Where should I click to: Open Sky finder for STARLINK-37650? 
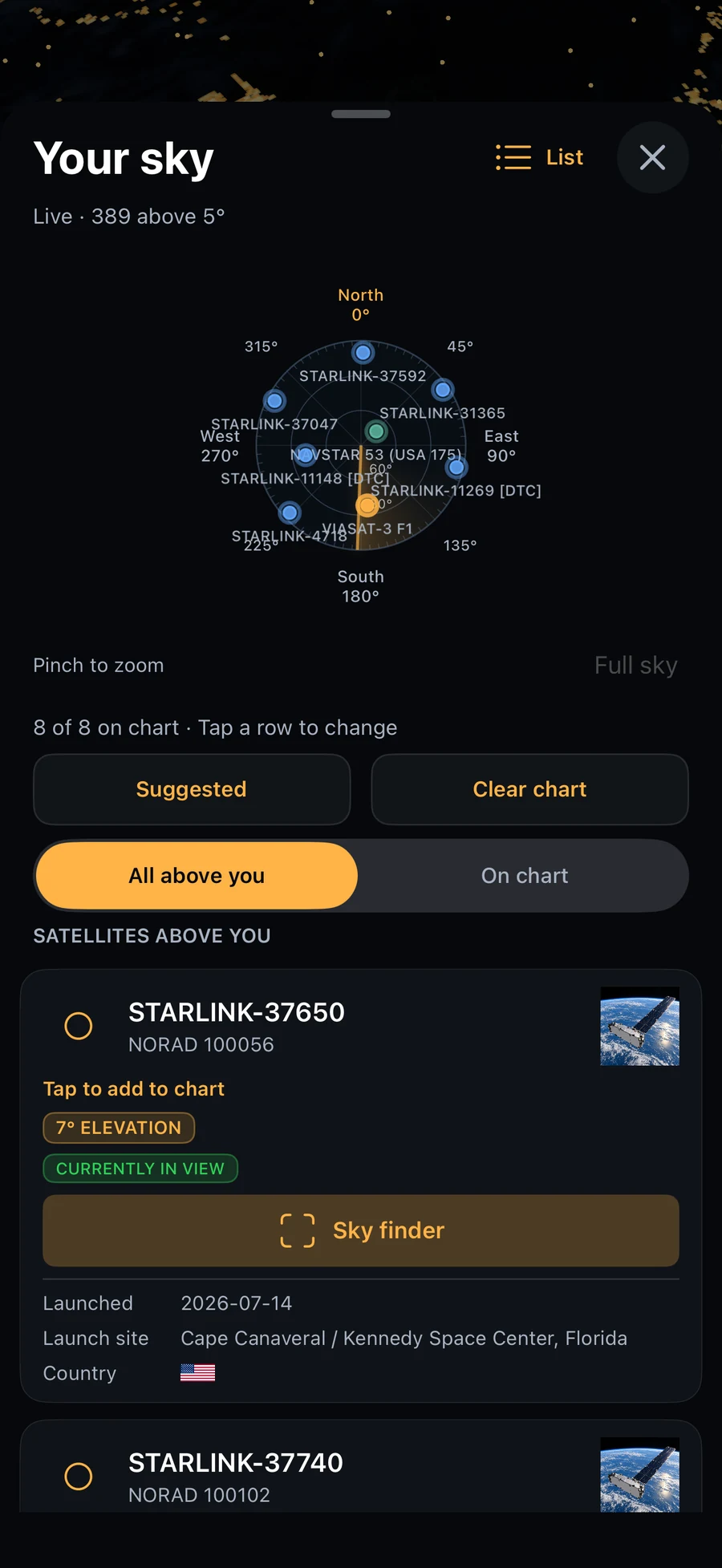[361, 1230]
